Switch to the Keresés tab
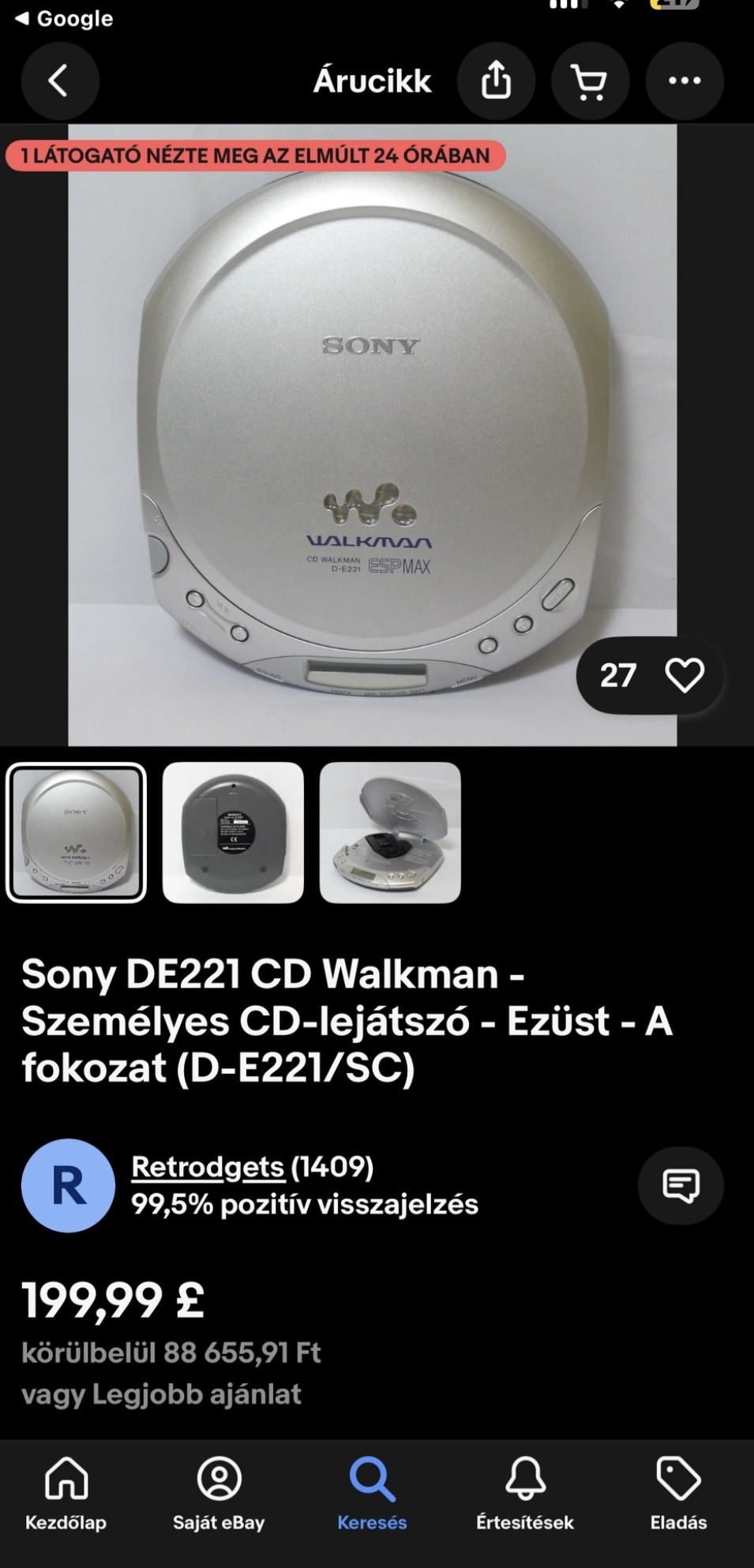The height and width of the screenshot is (1568, 754). click(372, 1493)
